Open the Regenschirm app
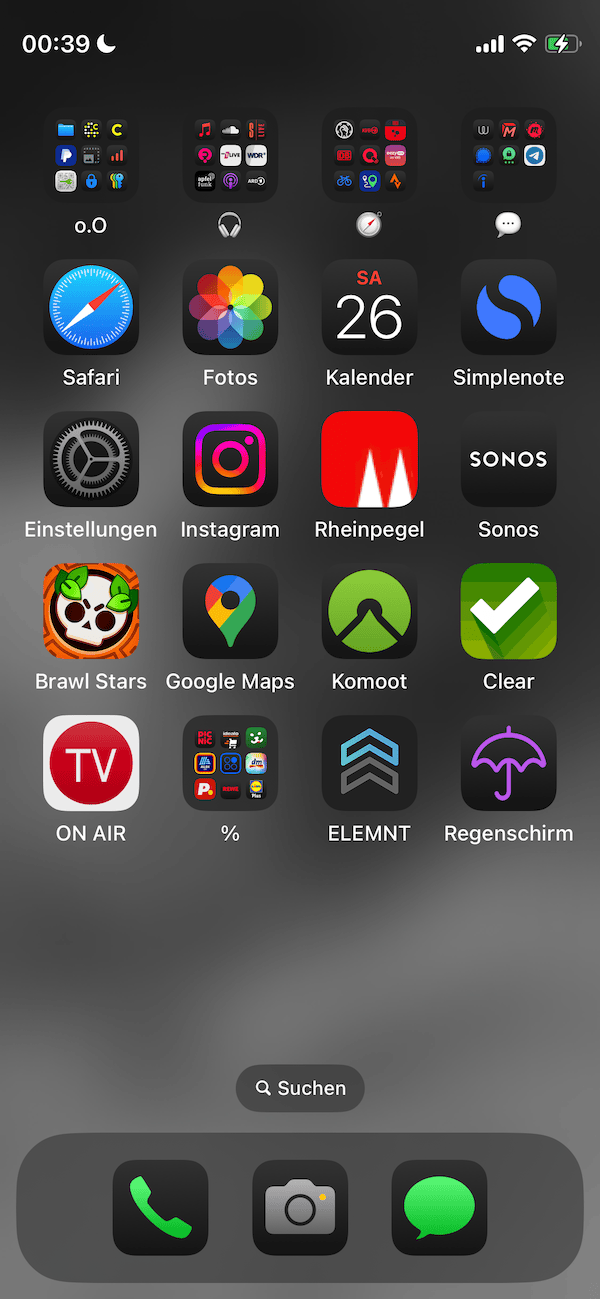This screenshot has height=1299, width=600. (x=508, y=763)
